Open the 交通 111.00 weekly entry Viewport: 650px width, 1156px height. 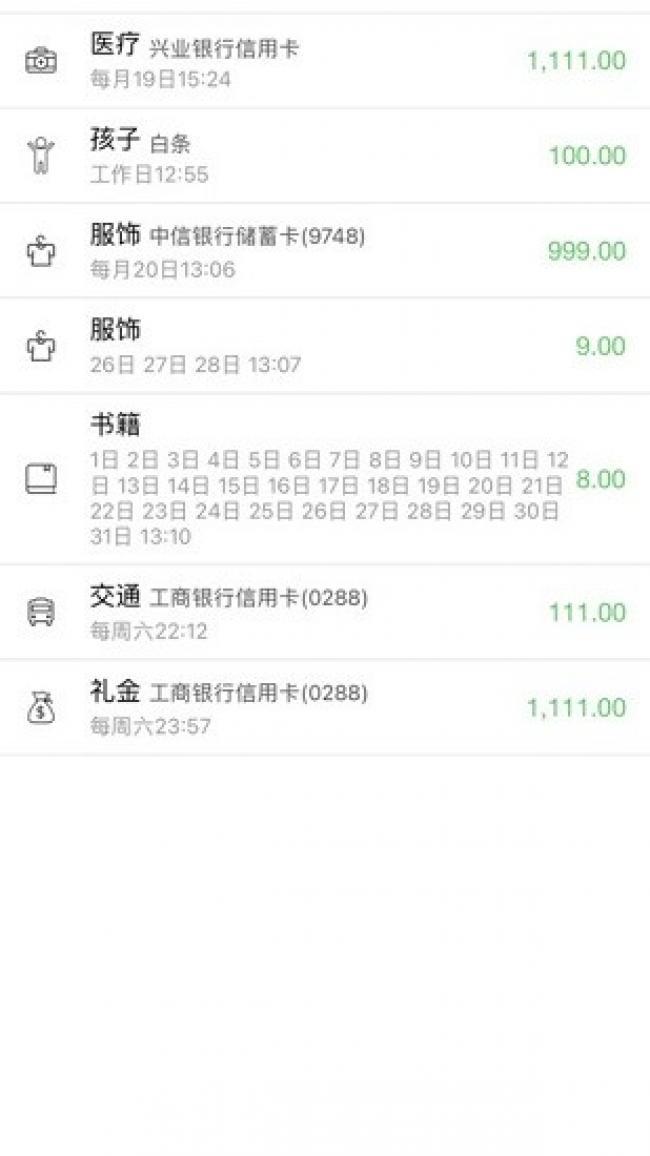pyautogui.click(x=324, y=612)
